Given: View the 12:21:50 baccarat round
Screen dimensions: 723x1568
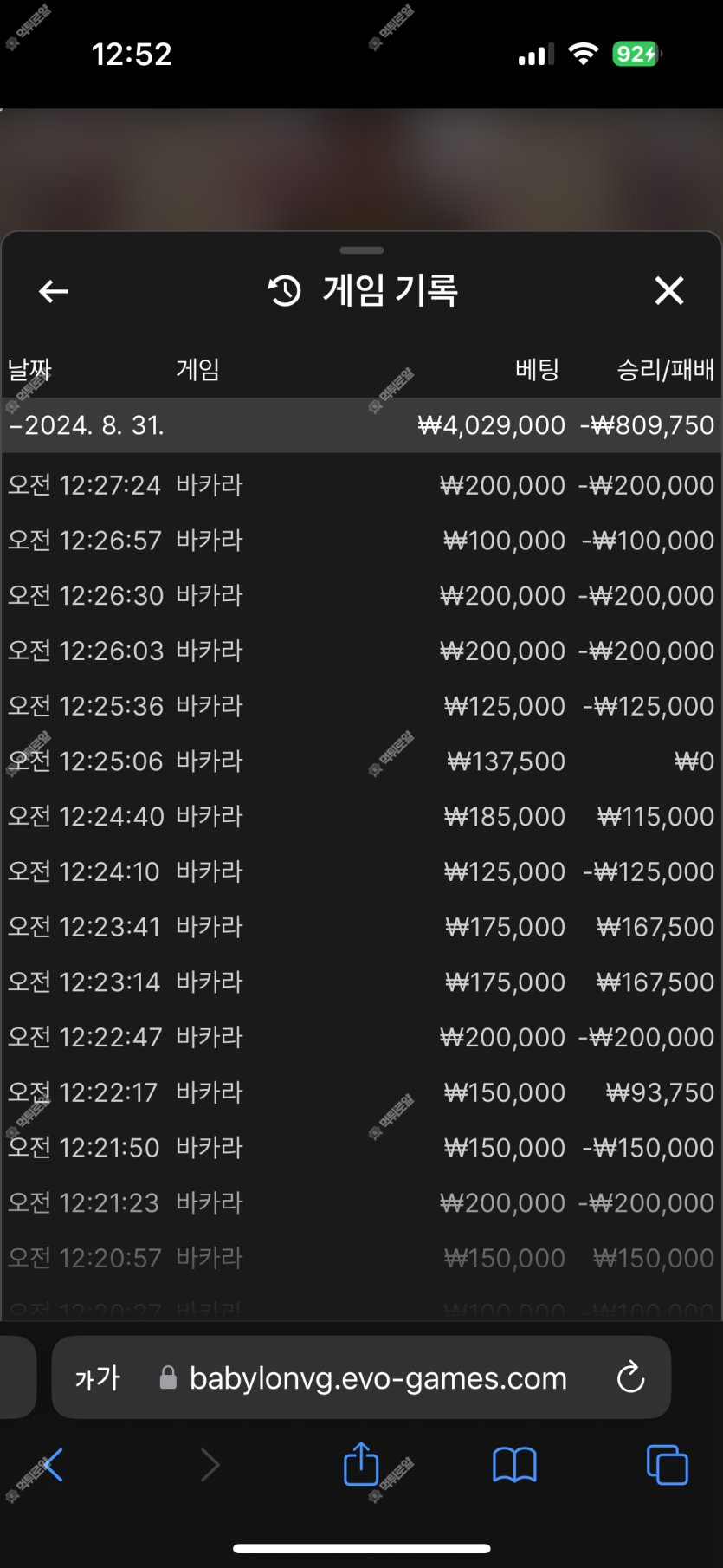Looking at the screenshot, I should 361,1148.
